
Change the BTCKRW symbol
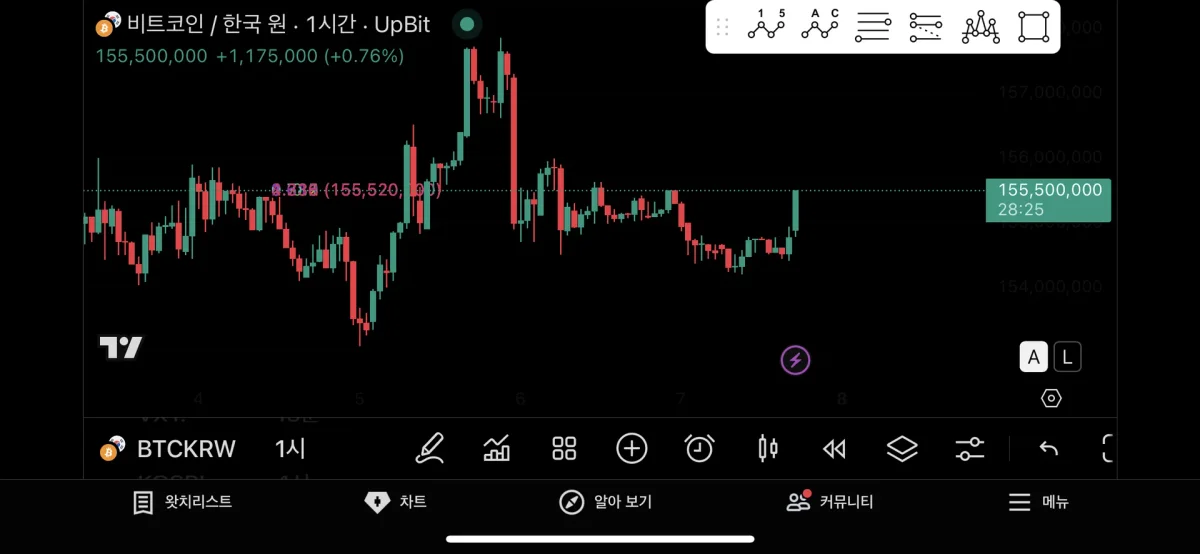(x=185, y=449)
